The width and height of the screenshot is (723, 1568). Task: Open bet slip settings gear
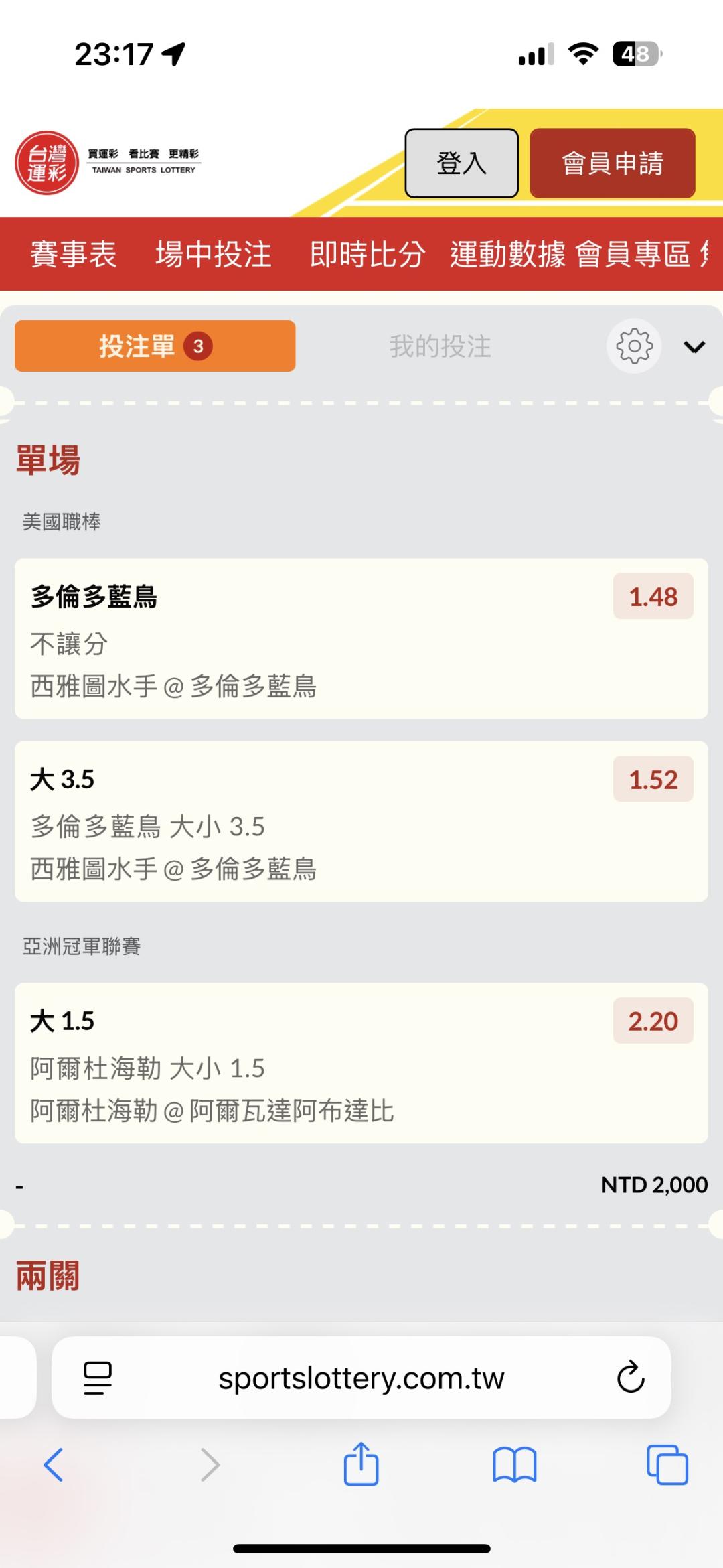634,346
